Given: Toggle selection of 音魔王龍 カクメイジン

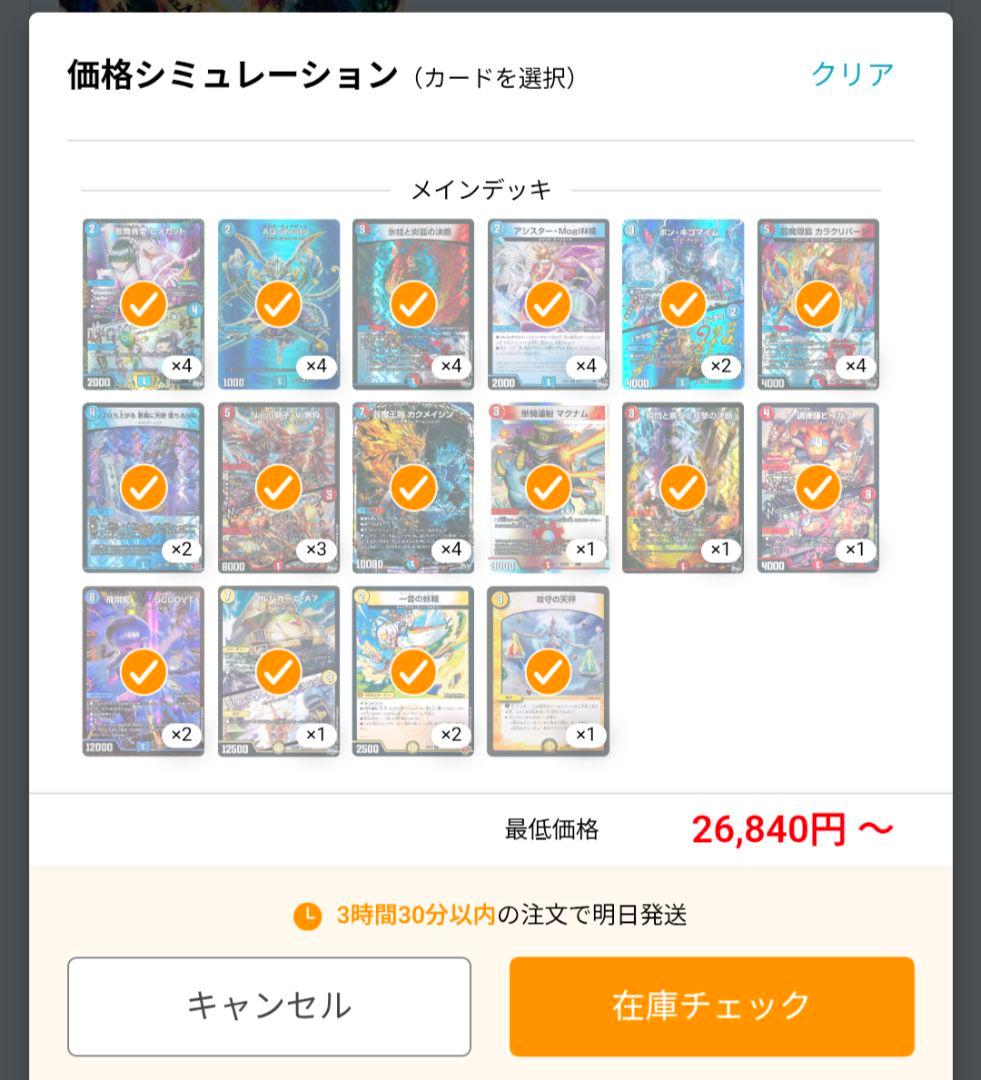Looking at the screenshot, I should 412,488.
